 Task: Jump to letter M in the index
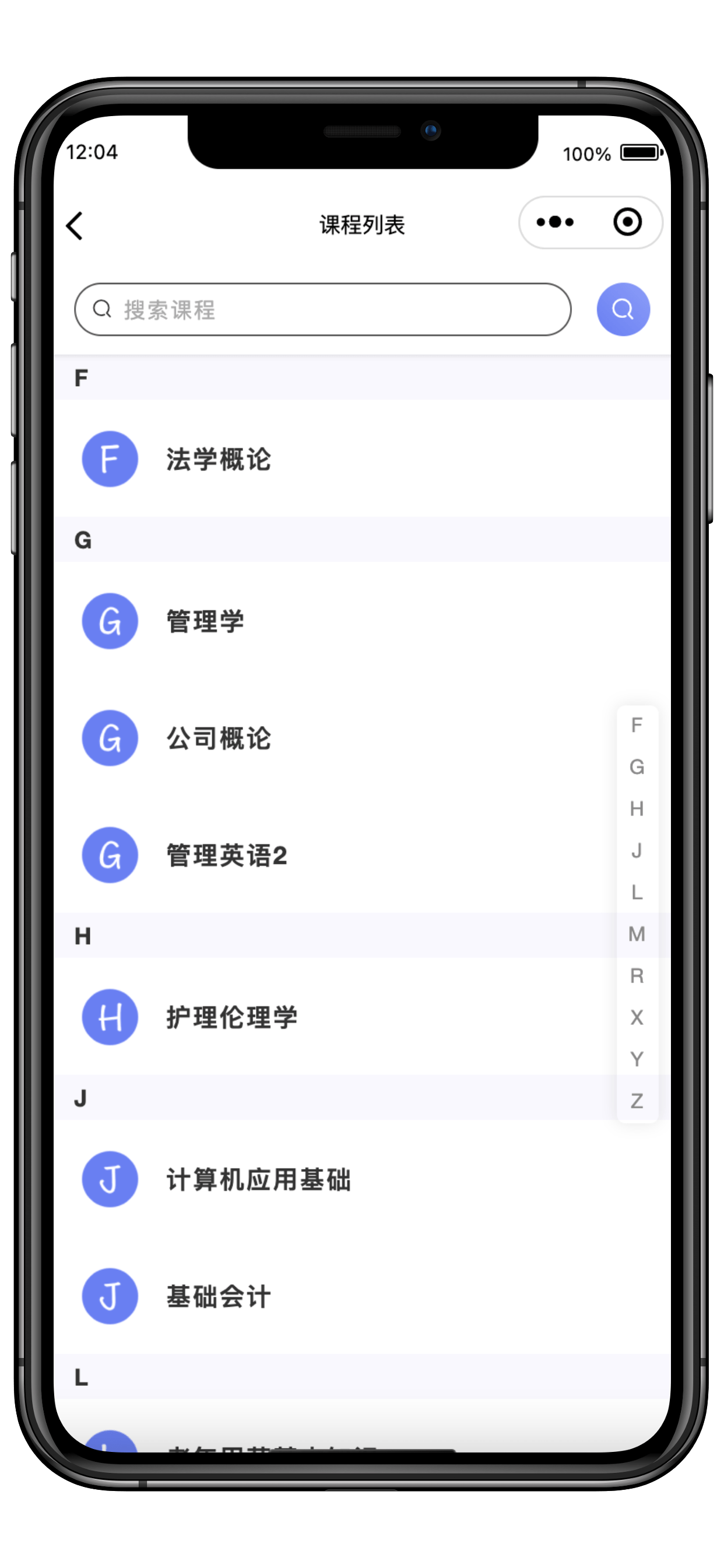(x=637, y=934)
